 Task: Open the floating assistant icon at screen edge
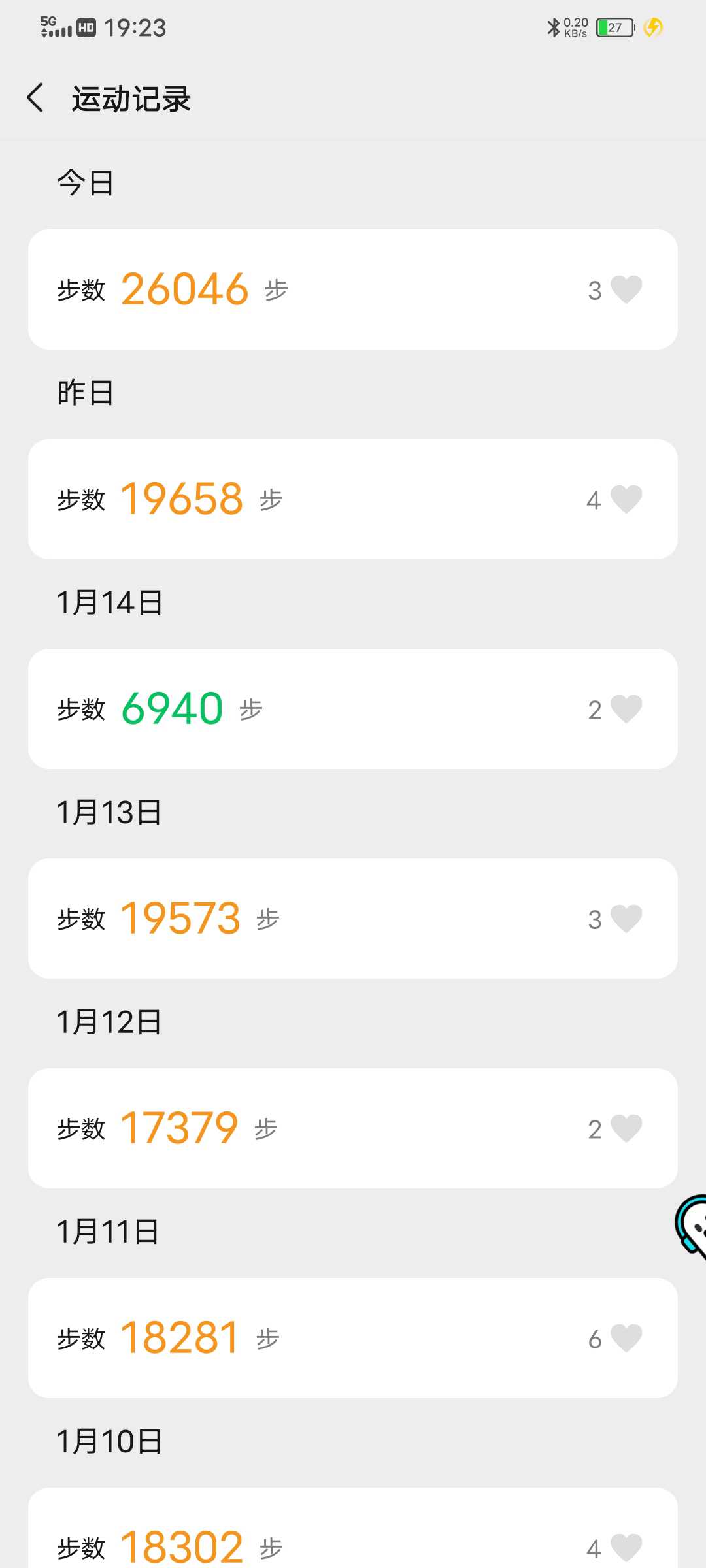coord(692,1226)
